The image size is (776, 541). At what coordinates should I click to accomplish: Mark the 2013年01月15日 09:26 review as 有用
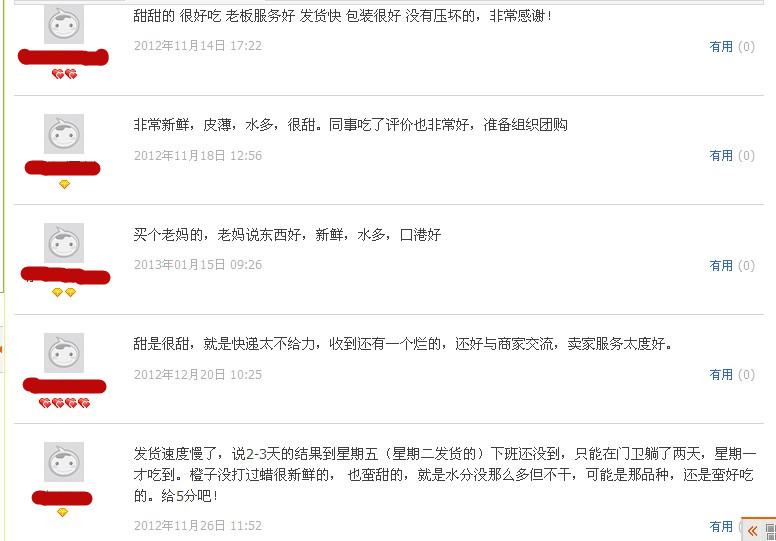(x=721, y=266)
